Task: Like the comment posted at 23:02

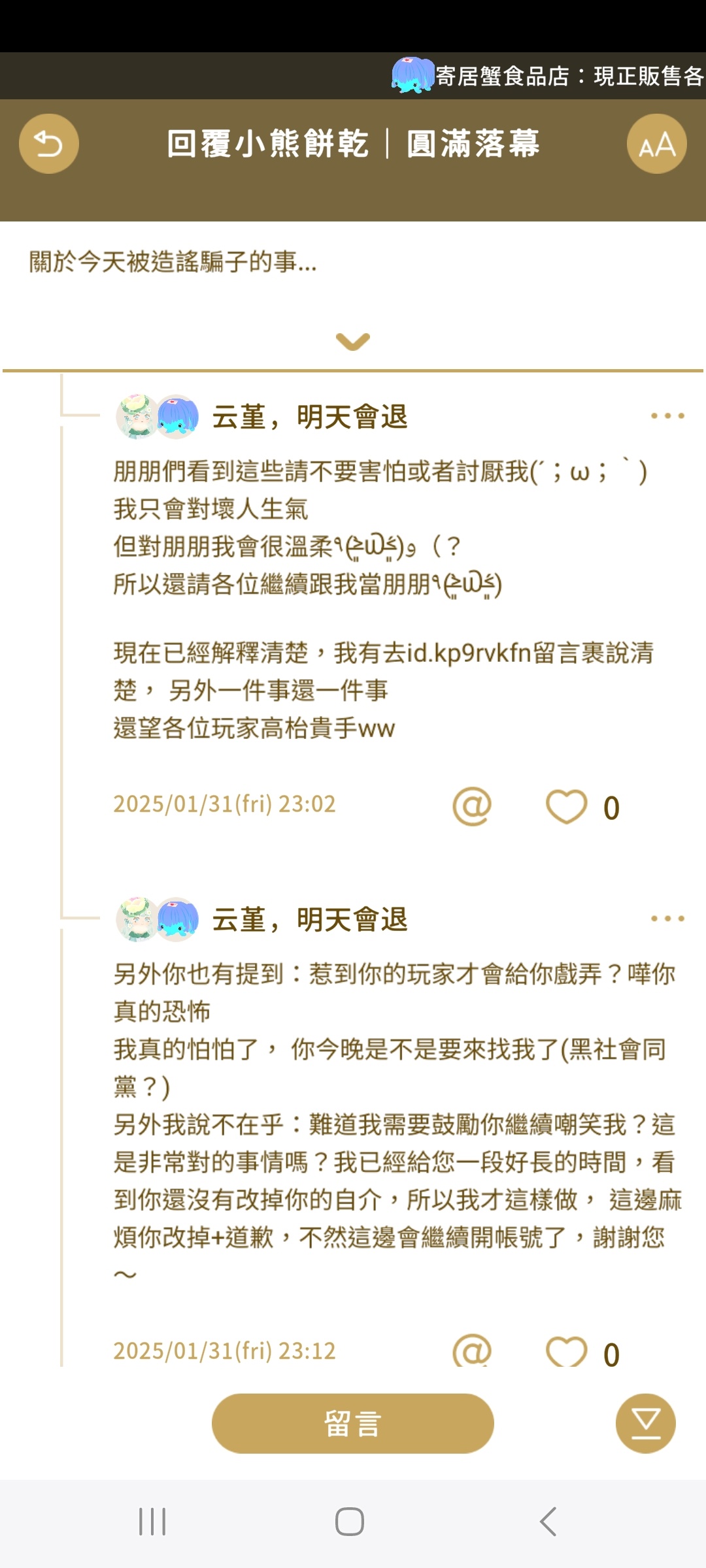Action: tap(566, 807)
